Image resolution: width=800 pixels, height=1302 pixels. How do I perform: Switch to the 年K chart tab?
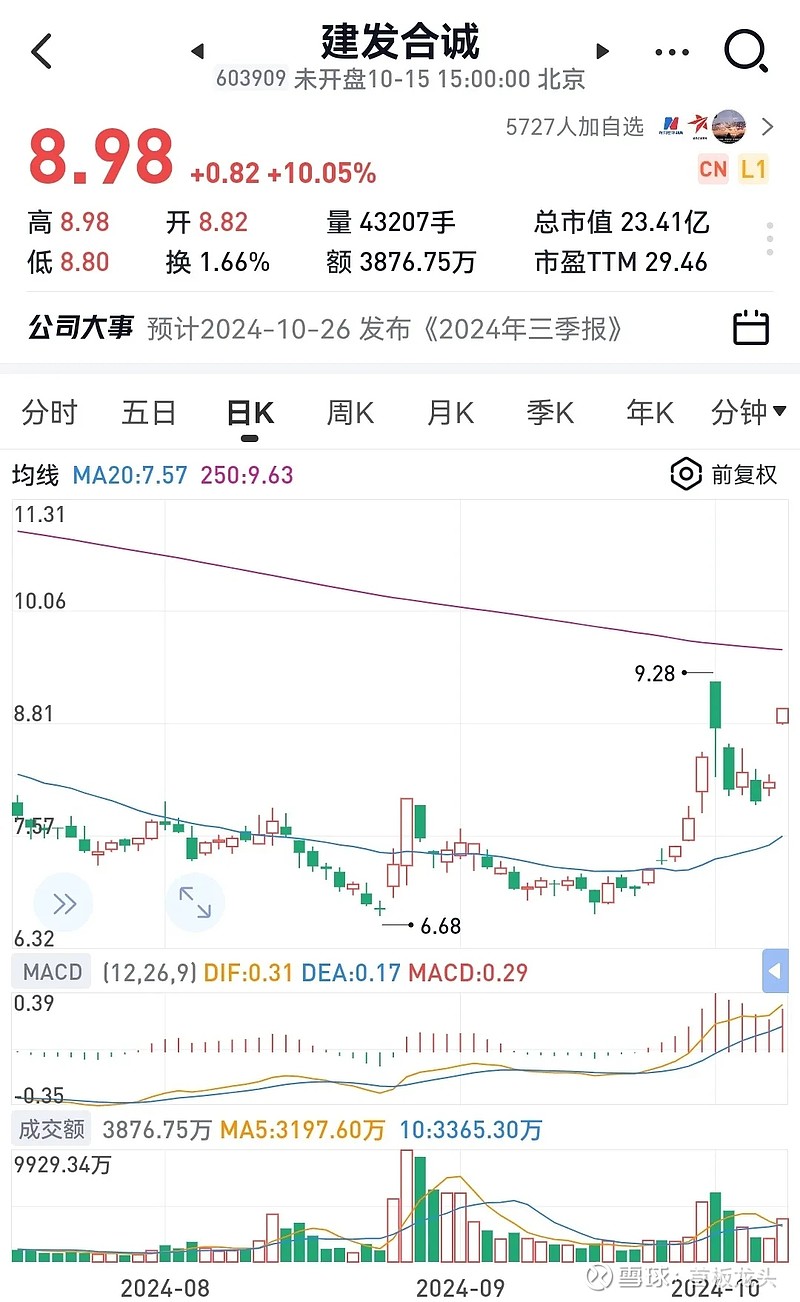[x=650, y=412]
